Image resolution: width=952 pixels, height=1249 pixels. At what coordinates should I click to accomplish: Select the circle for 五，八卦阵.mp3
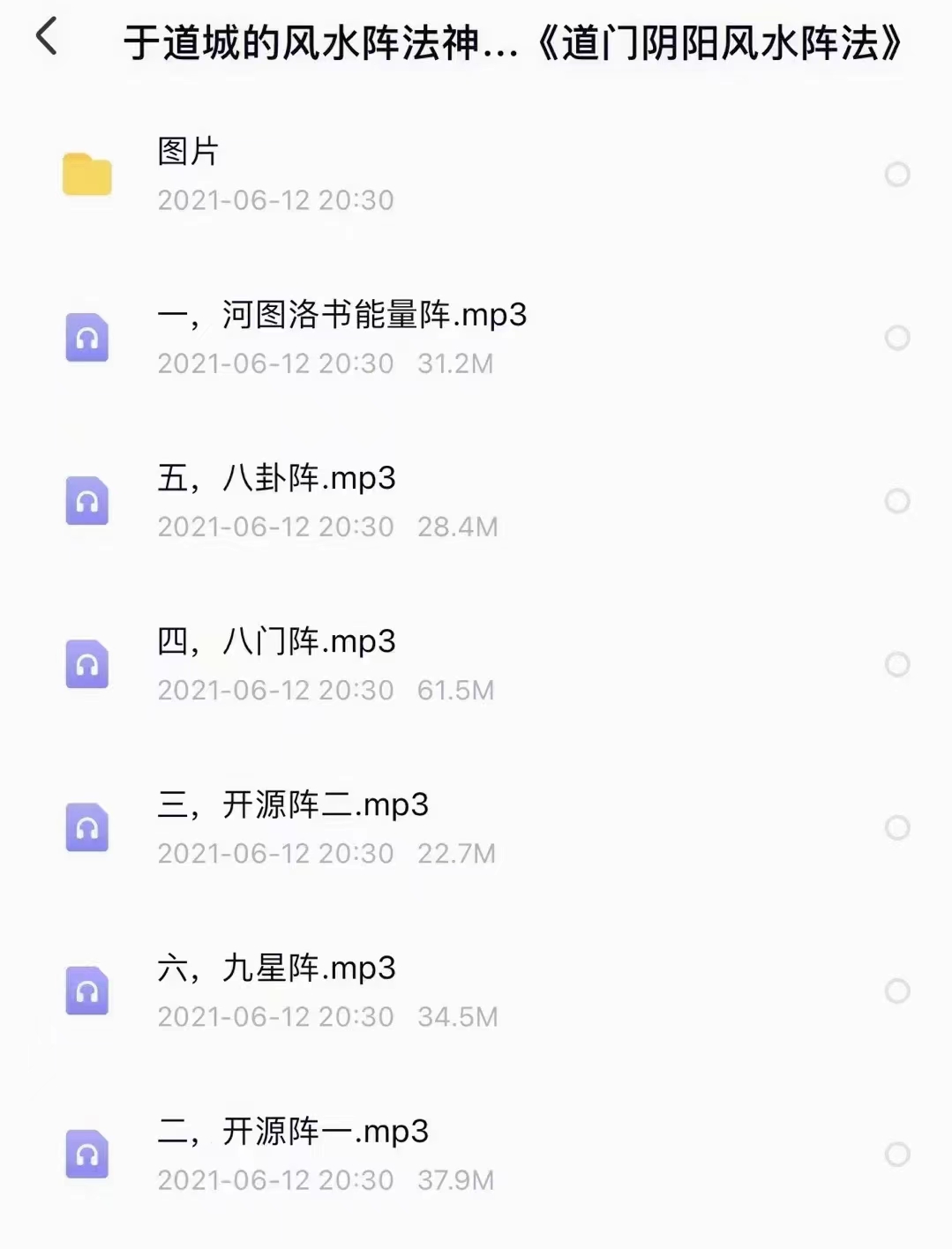pos(898,501)
